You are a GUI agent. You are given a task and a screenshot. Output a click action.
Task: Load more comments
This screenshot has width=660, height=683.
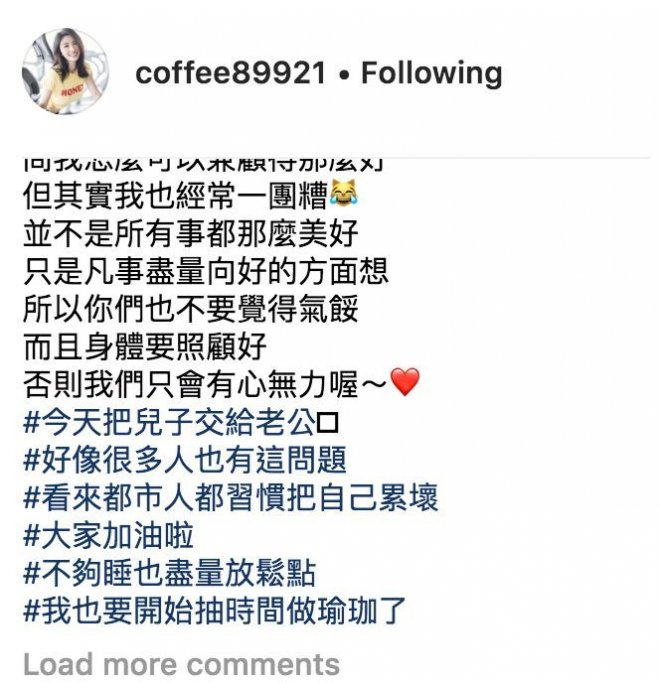pyautogui.click(x=181, y=664)
